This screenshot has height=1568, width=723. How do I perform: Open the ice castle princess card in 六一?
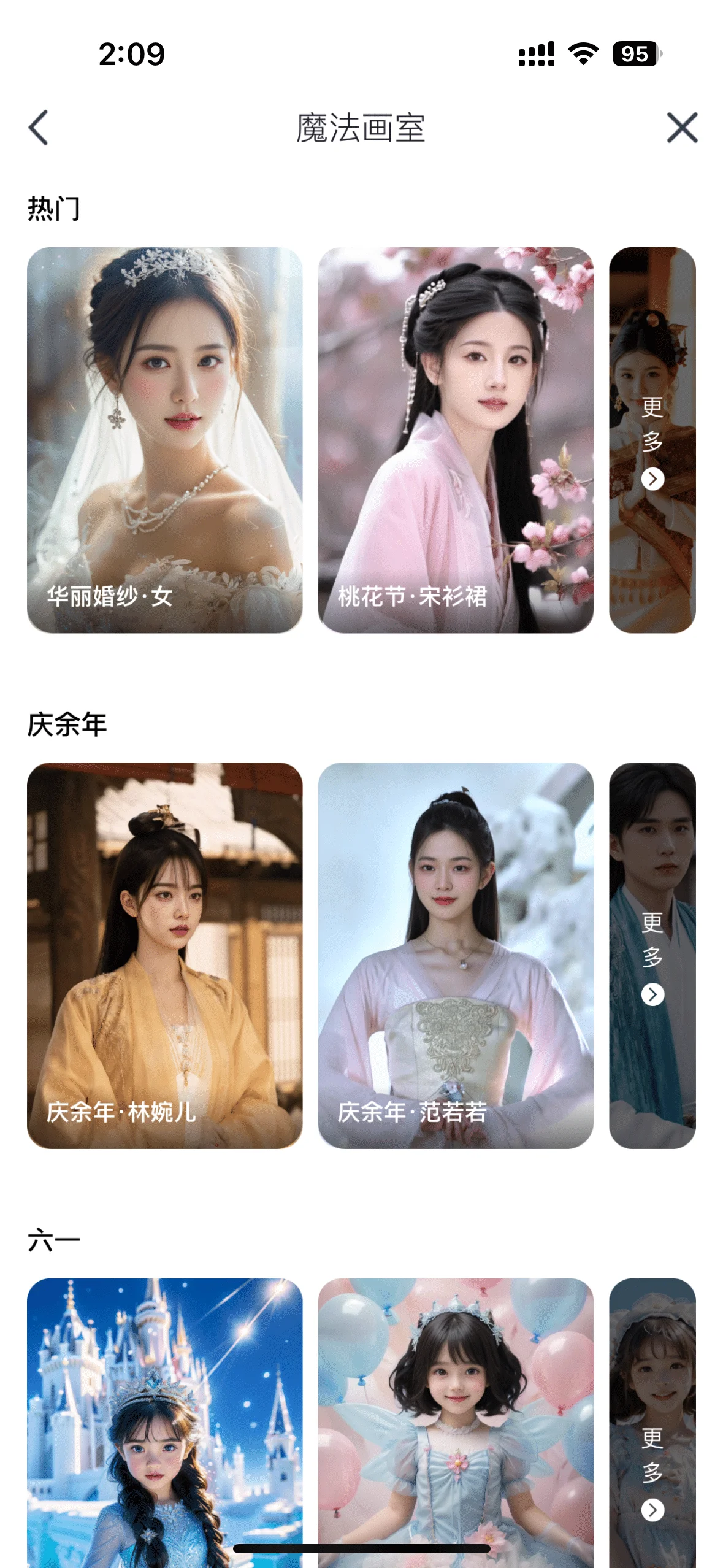coord(164,1422)
